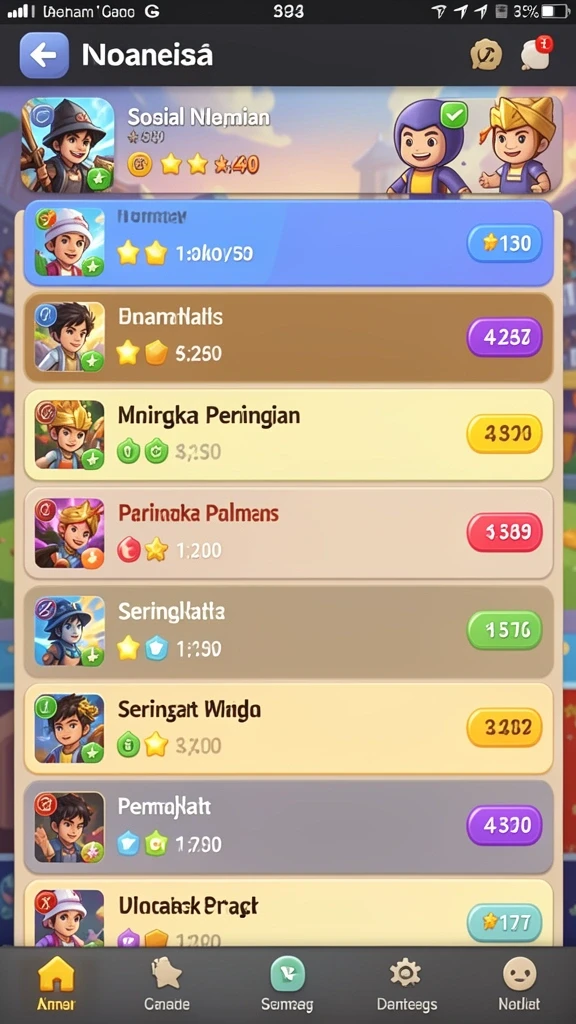Tap the teal 177 star button
Screen dimensions: 576x1024
coord(504,922)
